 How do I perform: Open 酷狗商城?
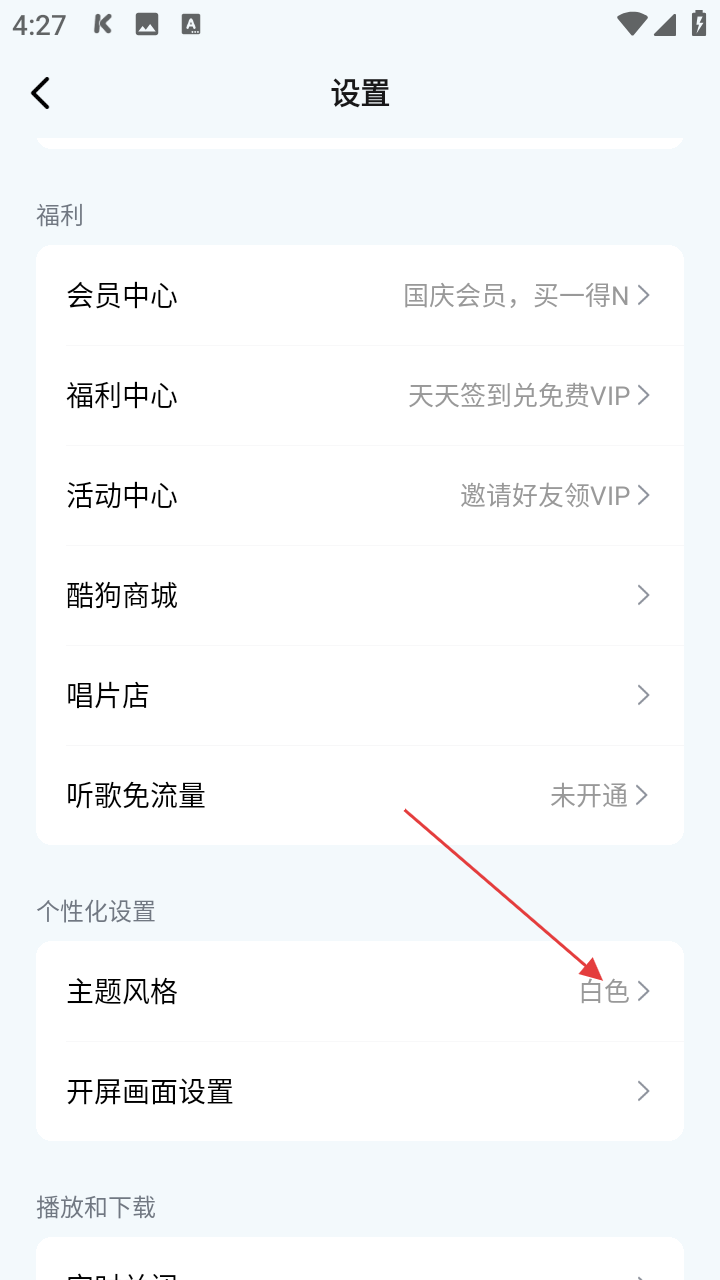[360, 595]
